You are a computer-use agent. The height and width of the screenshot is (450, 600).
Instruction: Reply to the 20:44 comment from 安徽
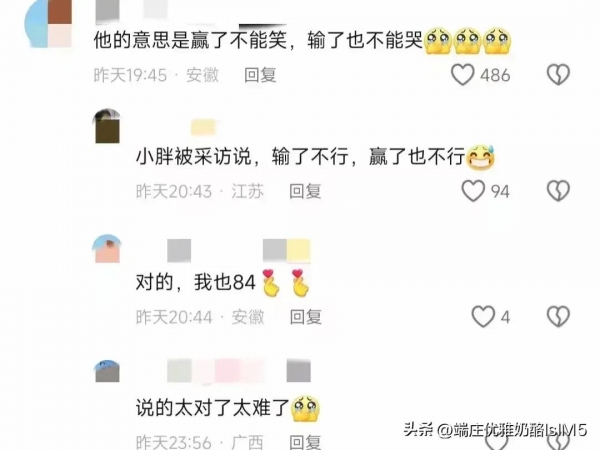(x=304, y=317)
